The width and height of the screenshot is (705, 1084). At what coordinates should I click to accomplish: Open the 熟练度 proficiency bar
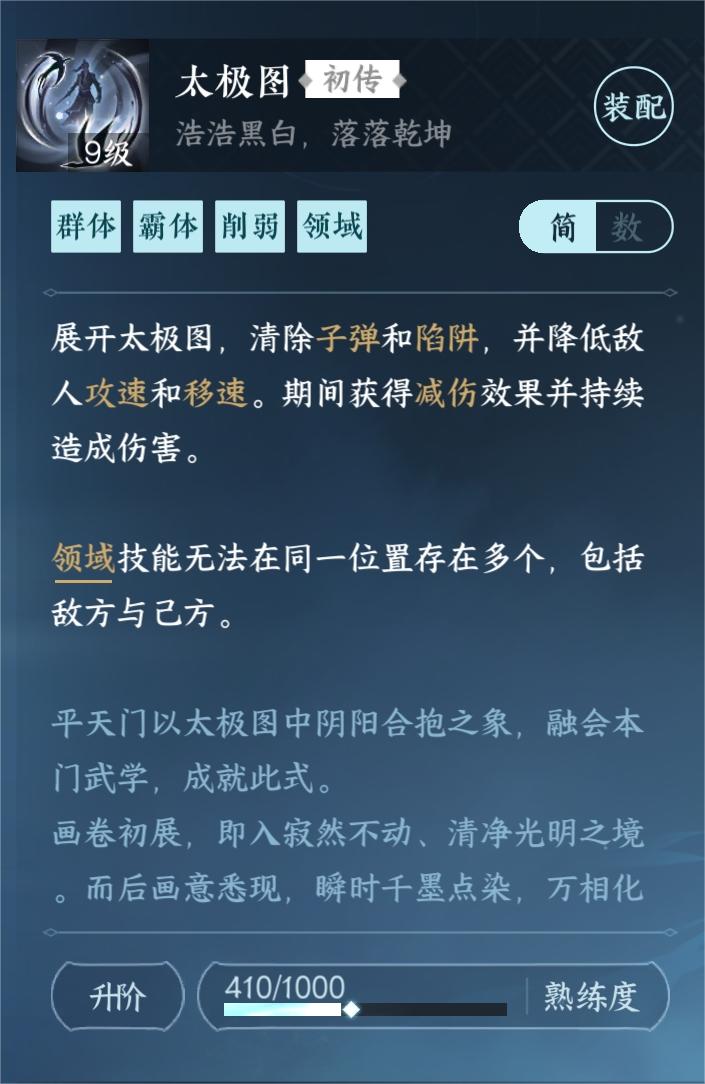[x=432, y=997]
